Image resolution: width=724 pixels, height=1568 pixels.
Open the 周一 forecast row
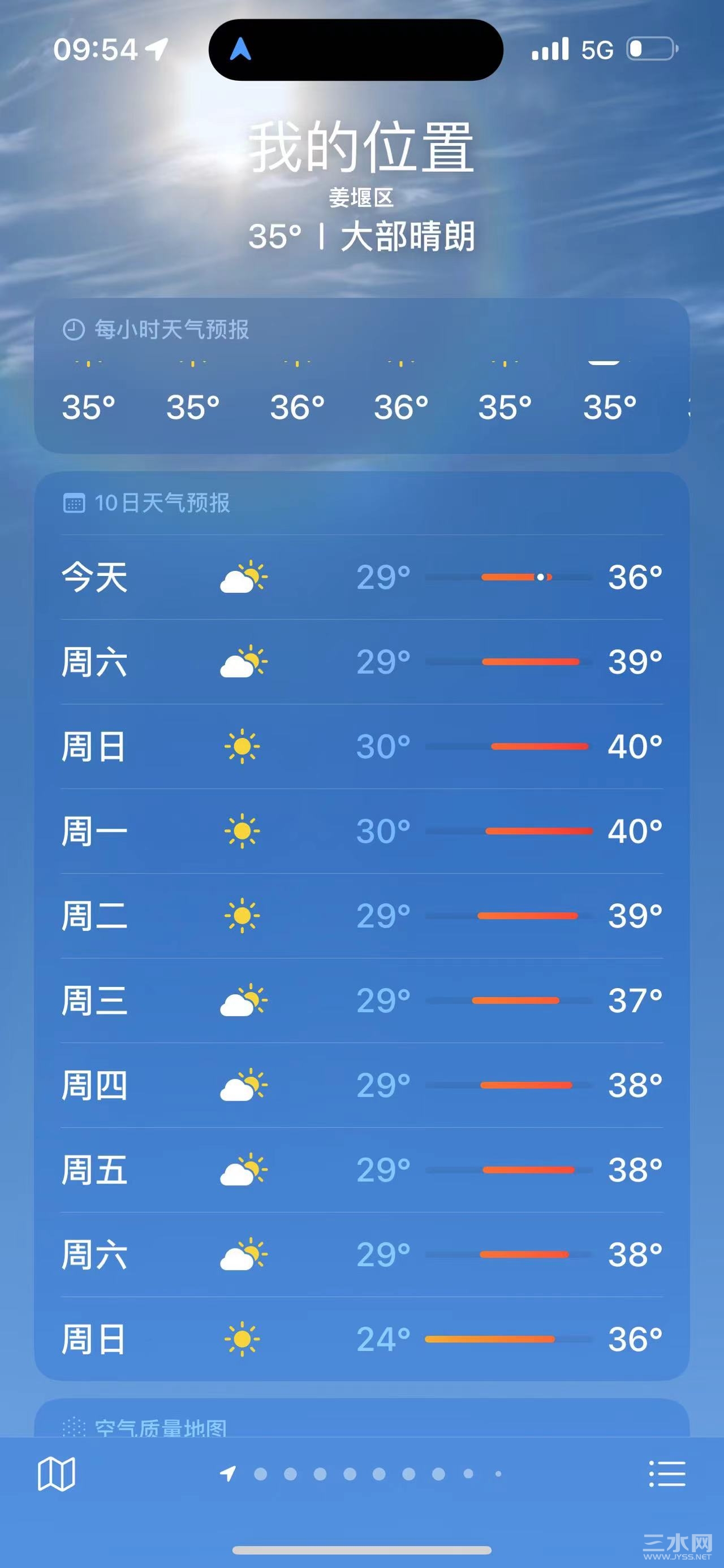click(x=361, y=831)
